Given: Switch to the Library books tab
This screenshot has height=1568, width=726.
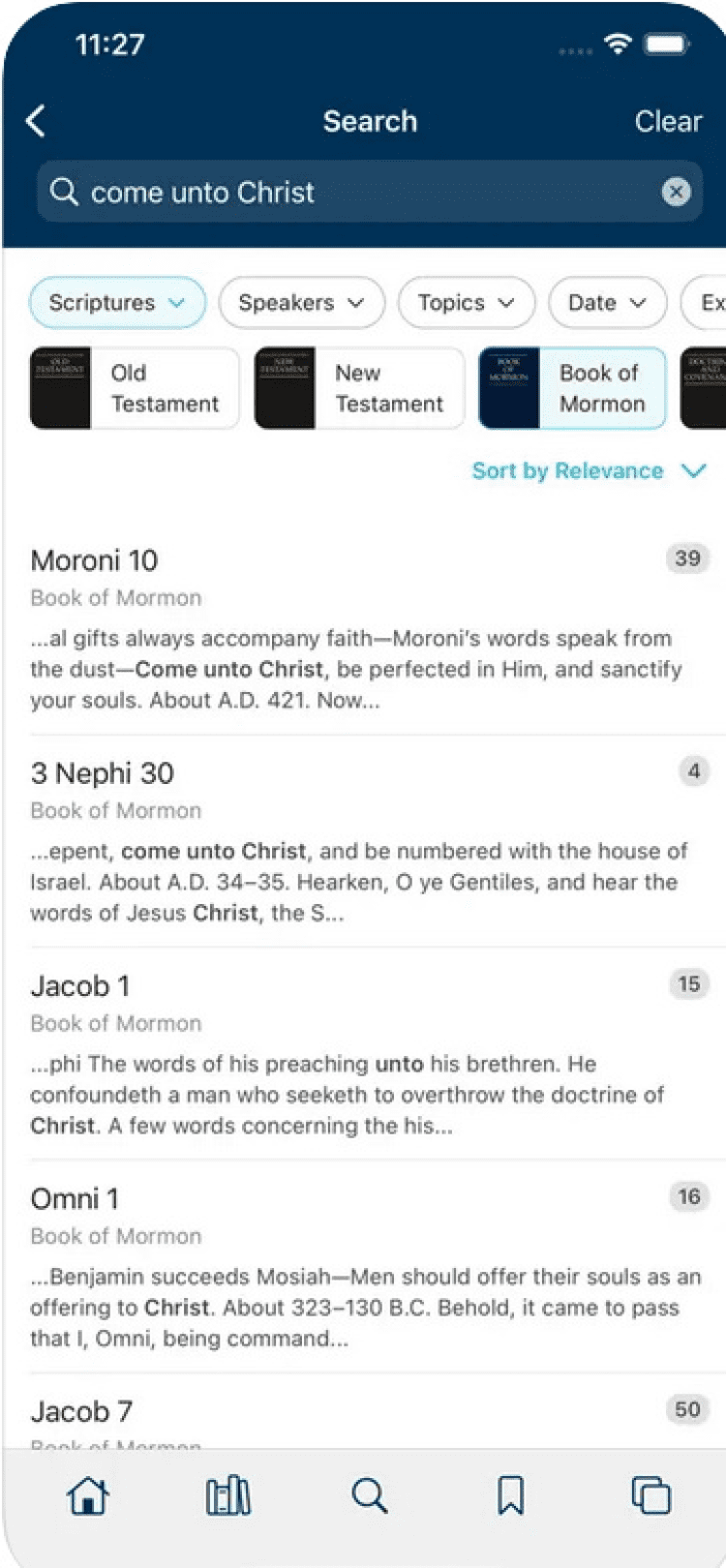Looking at the screenshot, I should [x=228, y=1496].
